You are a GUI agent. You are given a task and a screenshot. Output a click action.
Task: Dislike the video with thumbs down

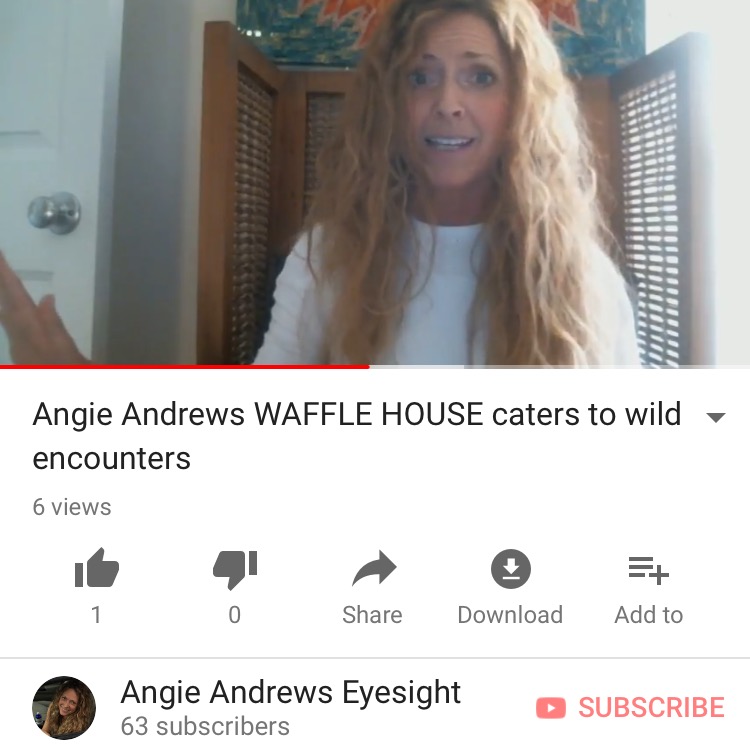coord(235,571)
